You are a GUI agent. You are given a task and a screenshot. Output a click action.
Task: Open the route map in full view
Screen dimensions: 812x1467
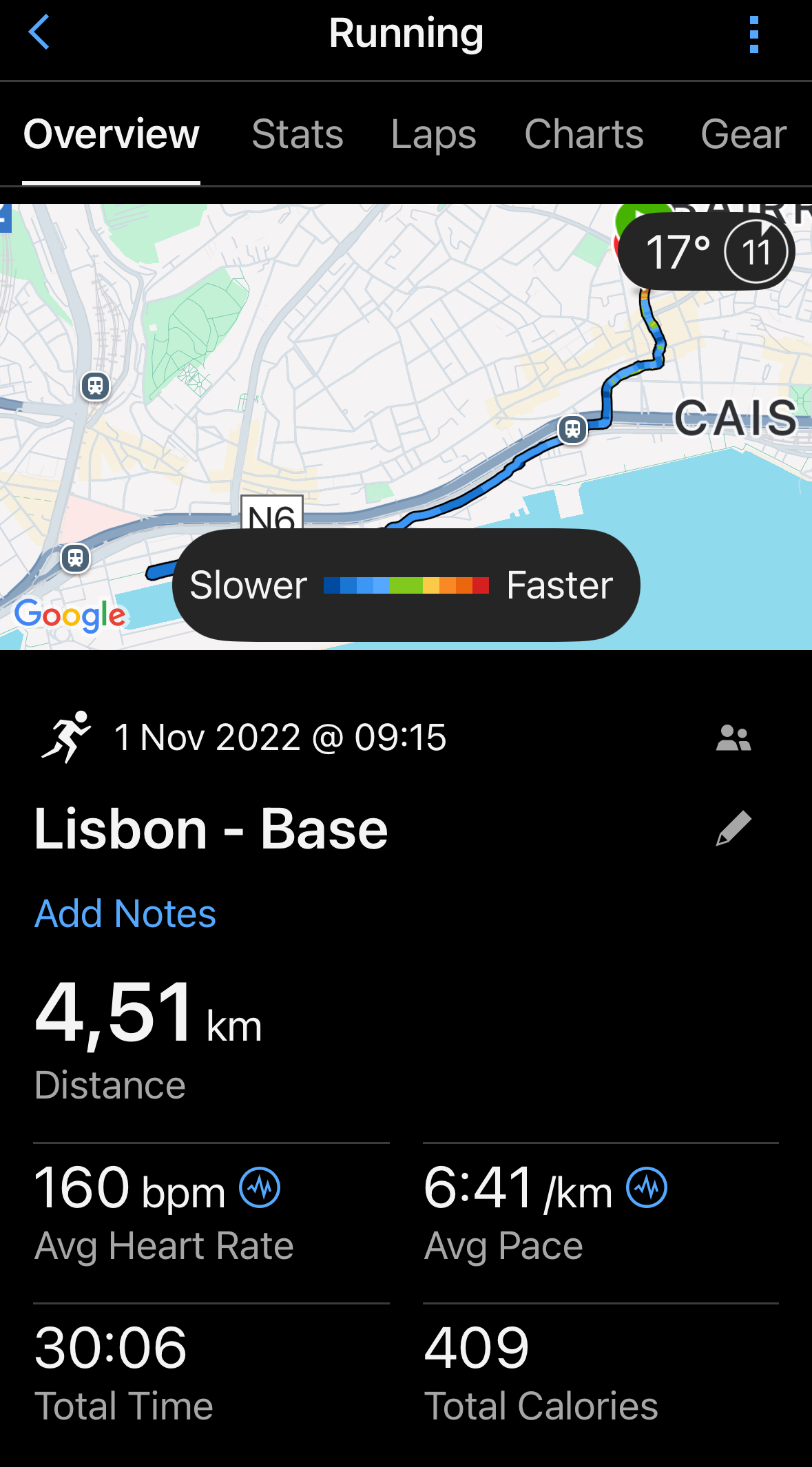point(406,427)
